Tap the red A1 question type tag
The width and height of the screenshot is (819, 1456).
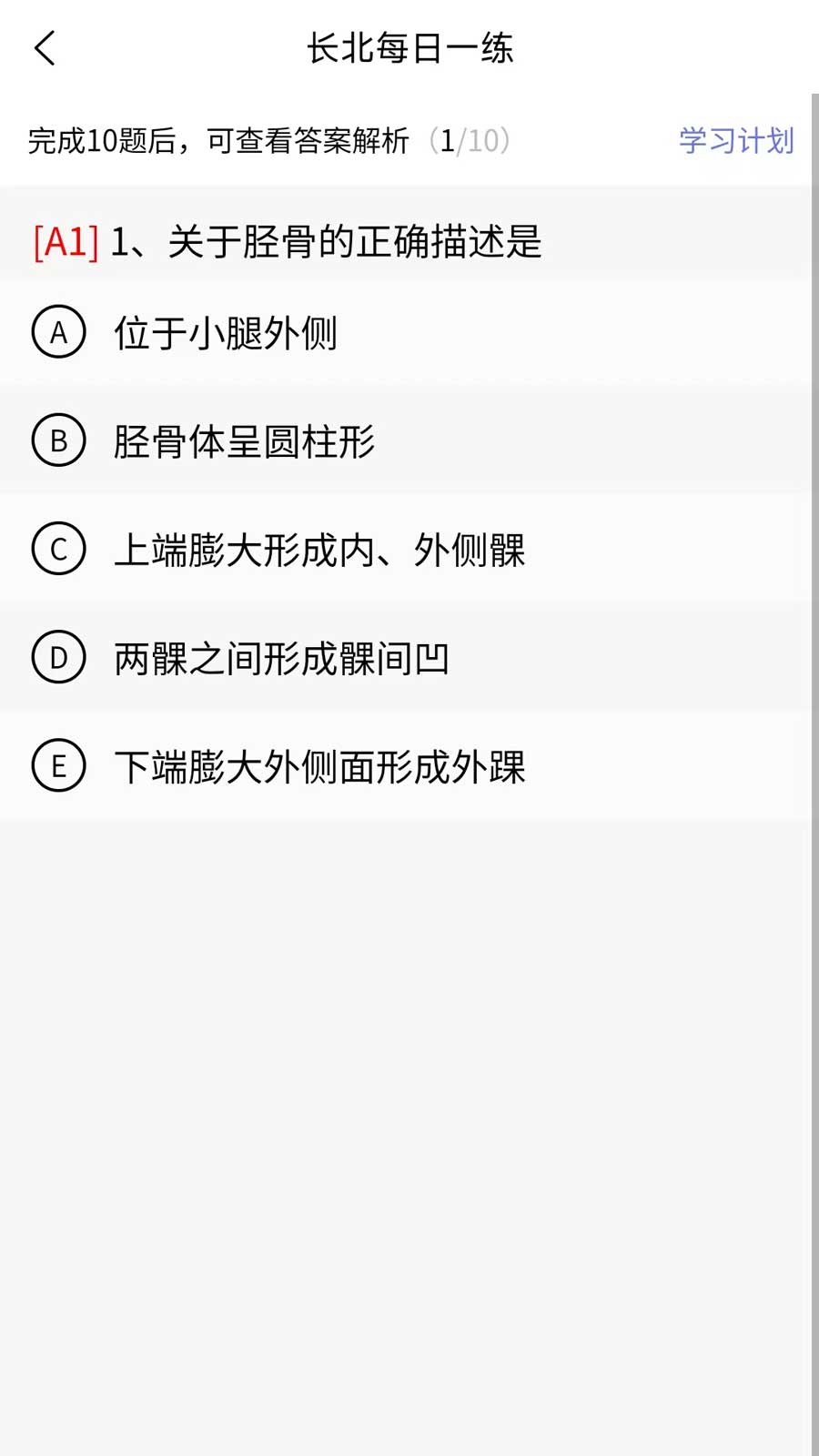[65, 240]
